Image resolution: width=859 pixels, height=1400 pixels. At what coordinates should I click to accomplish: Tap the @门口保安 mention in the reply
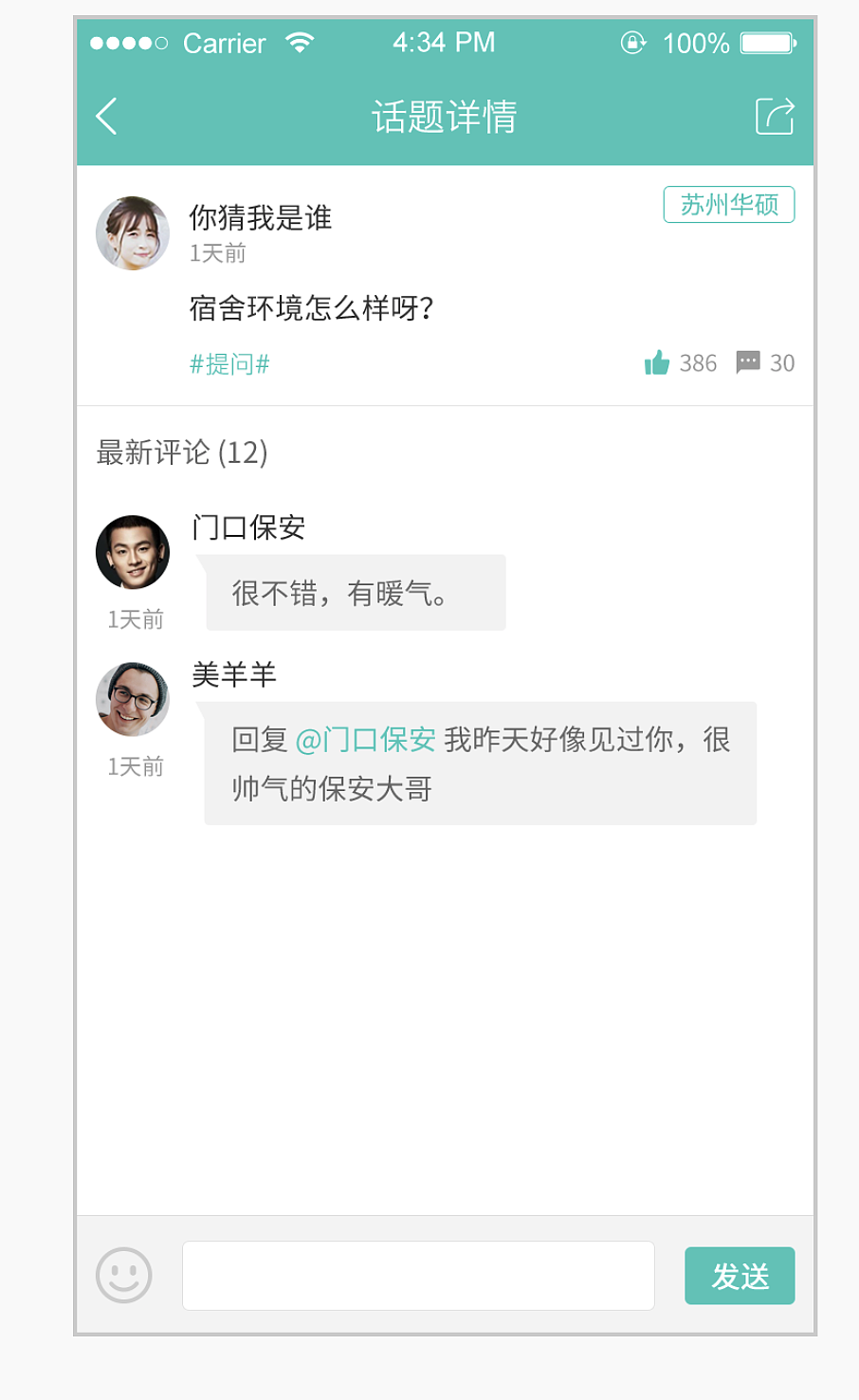click(368, 743)
